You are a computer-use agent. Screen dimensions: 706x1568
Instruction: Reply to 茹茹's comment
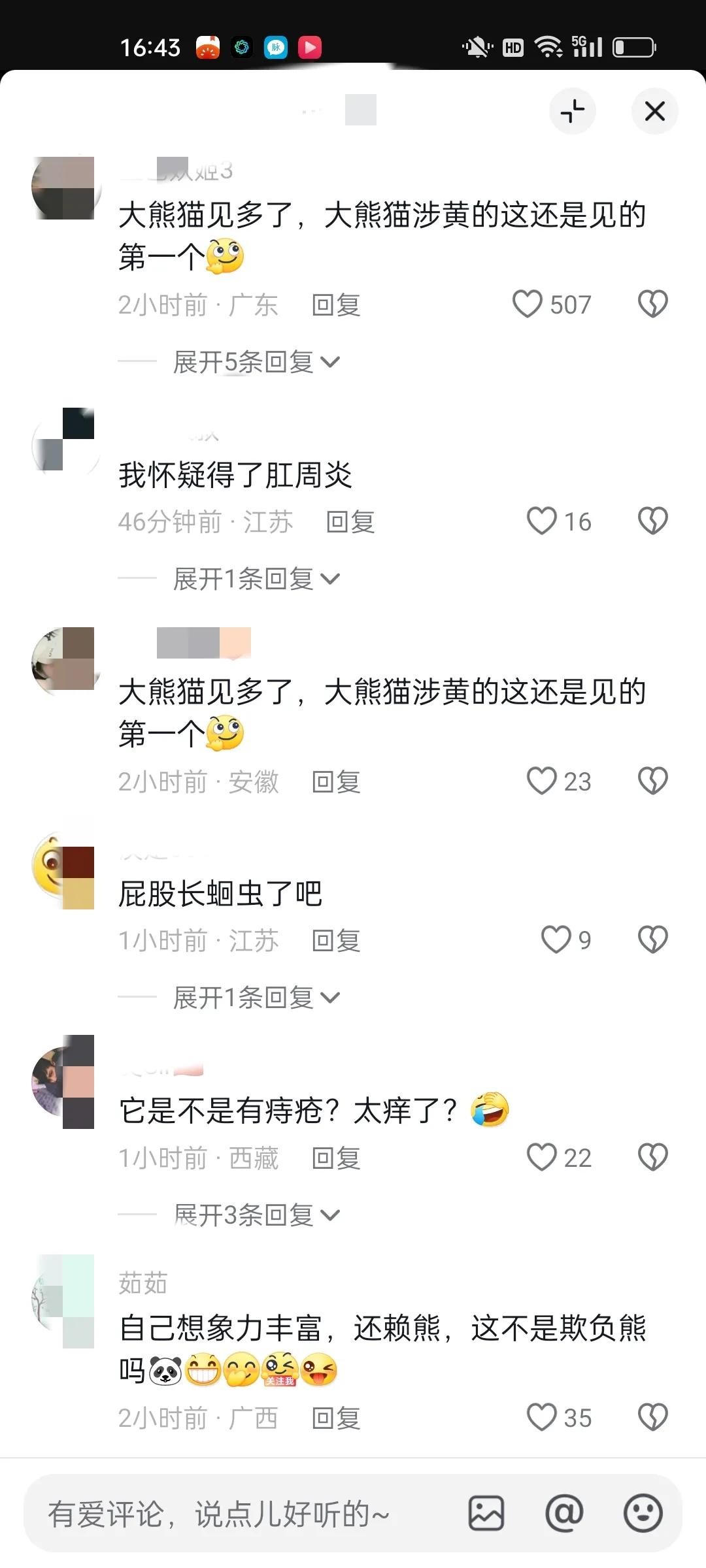(x=336, y=1418)
